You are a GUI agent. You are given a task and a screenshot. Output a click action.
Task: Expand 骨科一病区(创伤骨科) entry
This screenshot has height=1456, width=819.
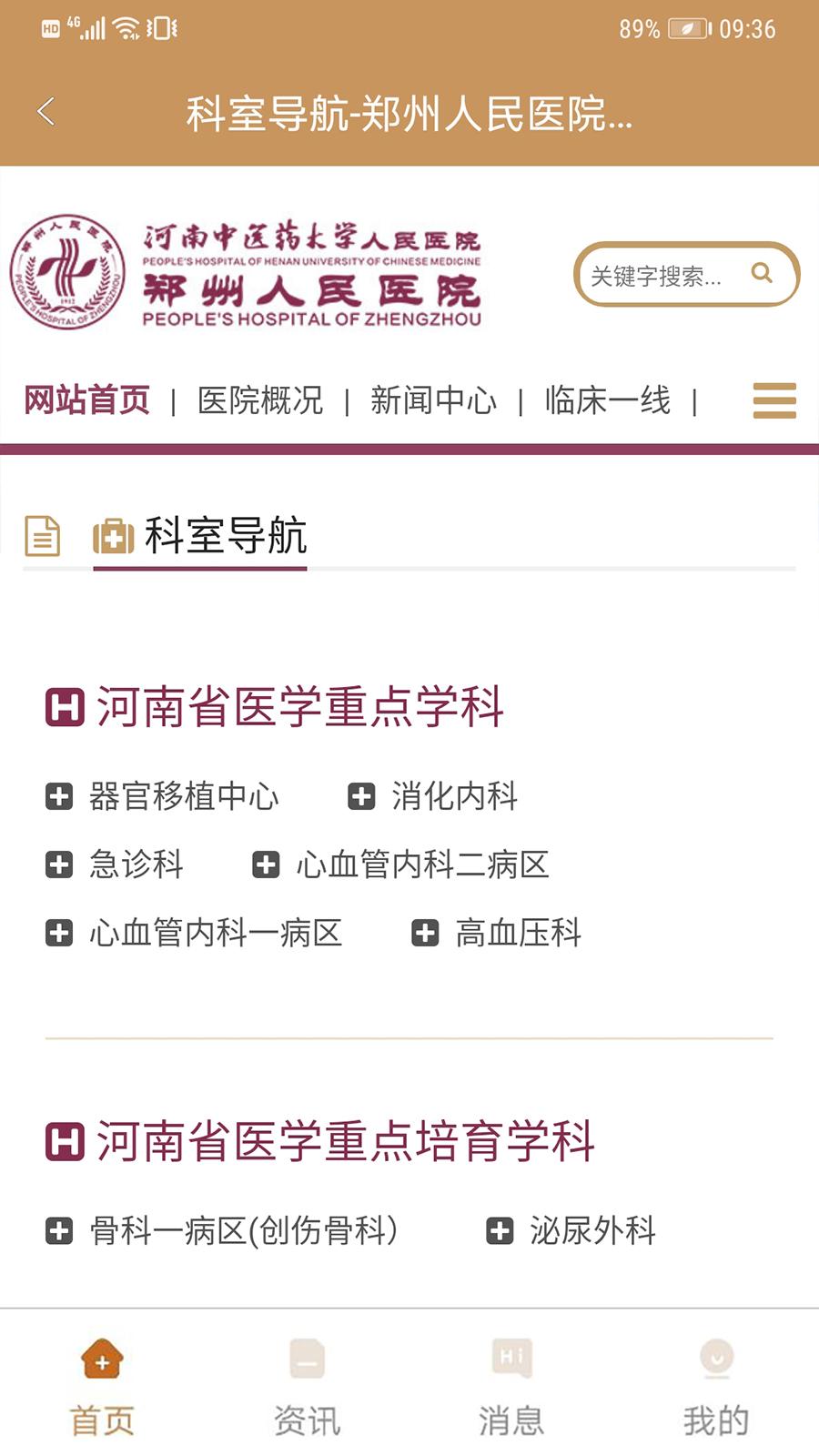coord(59,1230)
